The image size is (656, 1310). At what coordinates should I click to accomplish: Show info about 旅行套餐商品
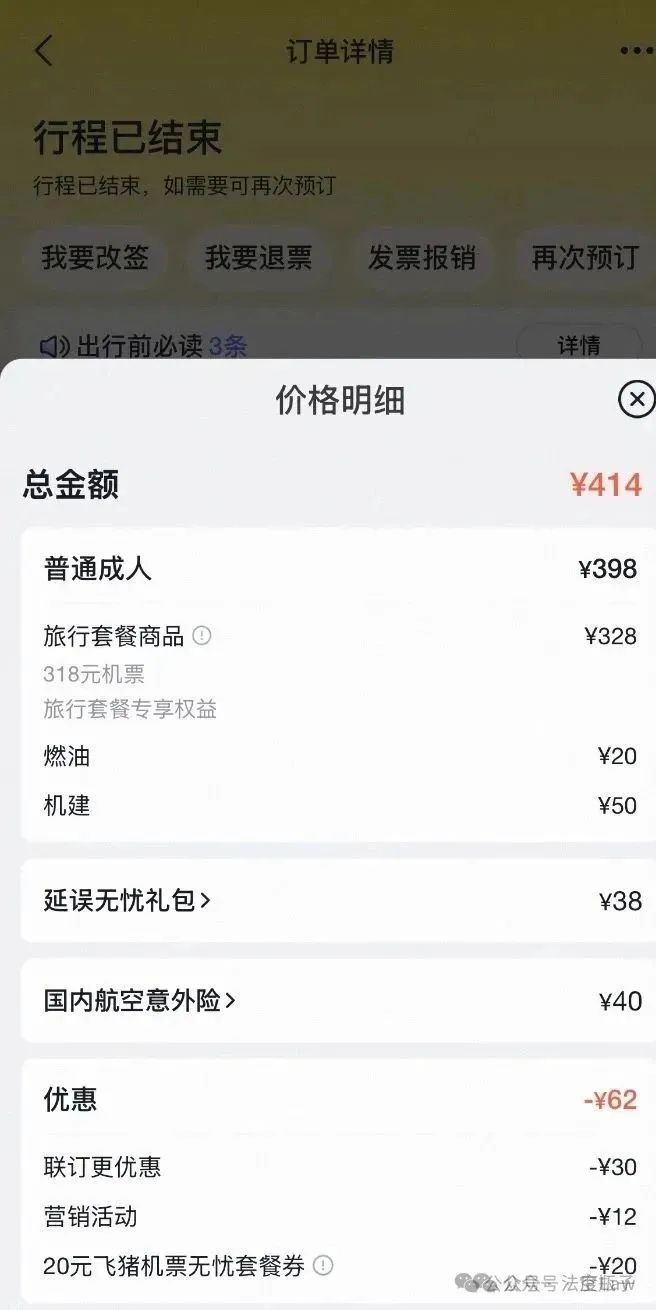pos(202,636)
